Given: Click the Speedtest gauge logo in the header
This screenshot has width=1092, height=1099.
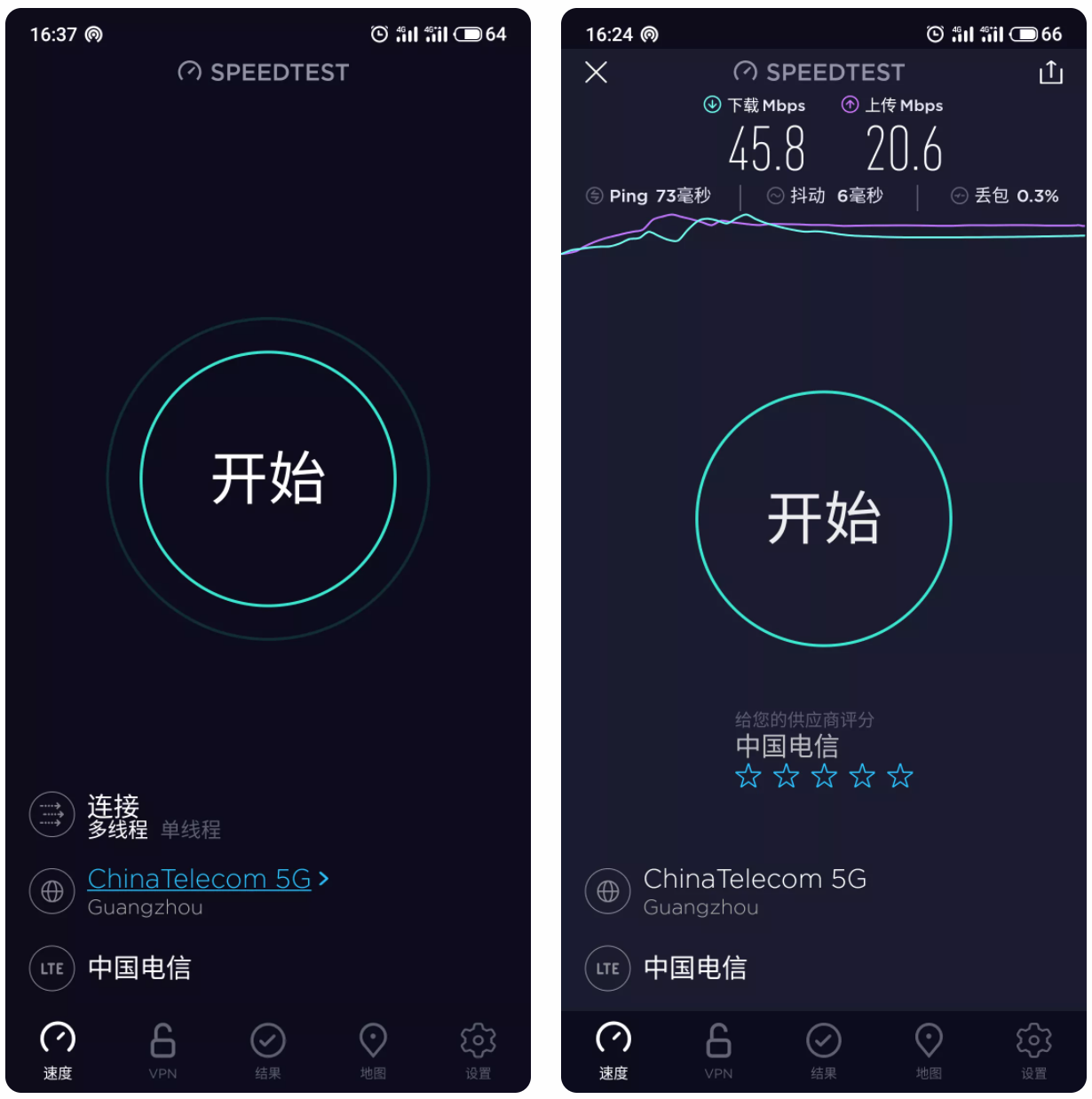Looking at the screenshot, I should point(187,72).
